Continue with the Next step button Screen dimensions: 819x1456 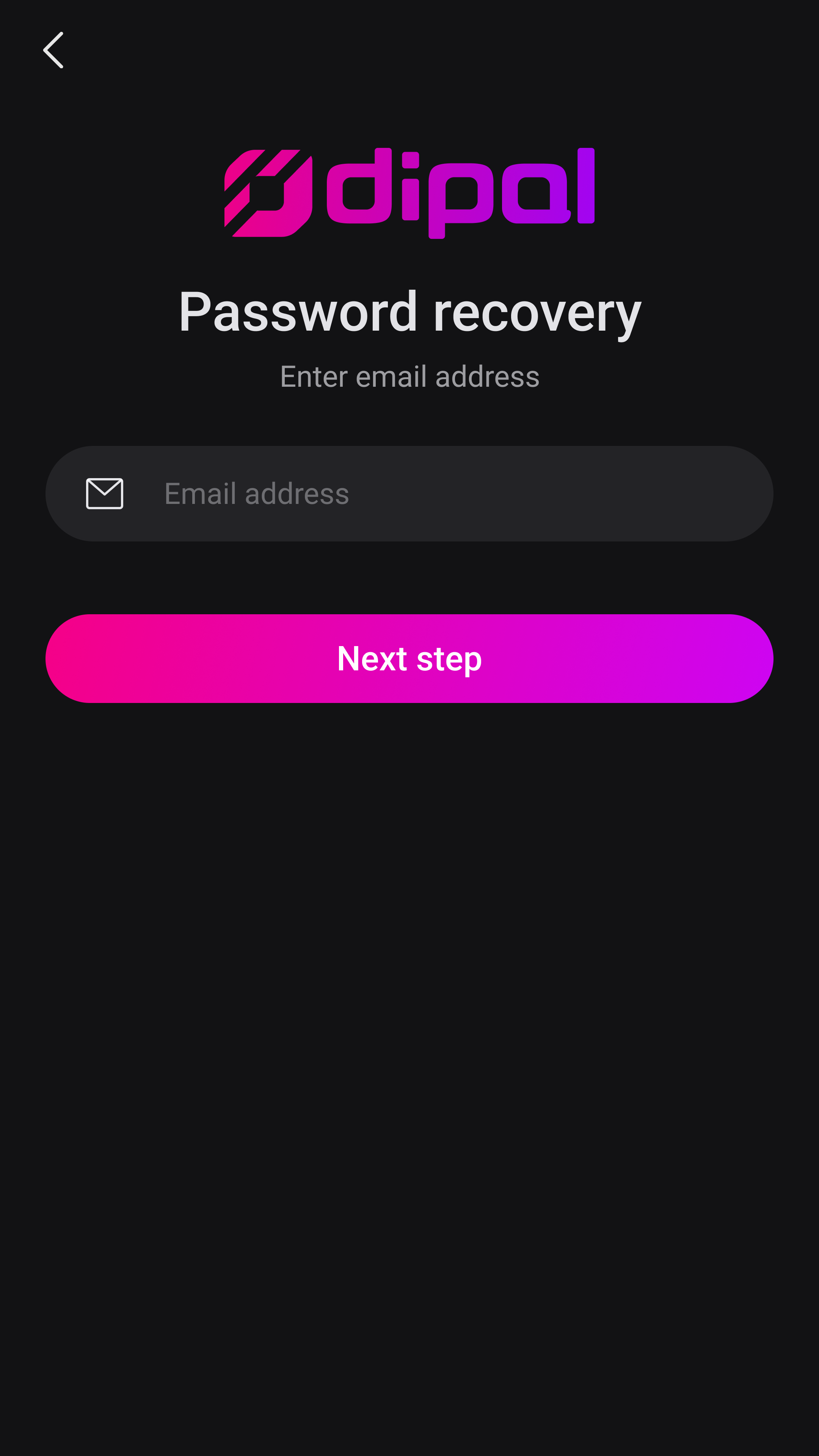(409, 659)
